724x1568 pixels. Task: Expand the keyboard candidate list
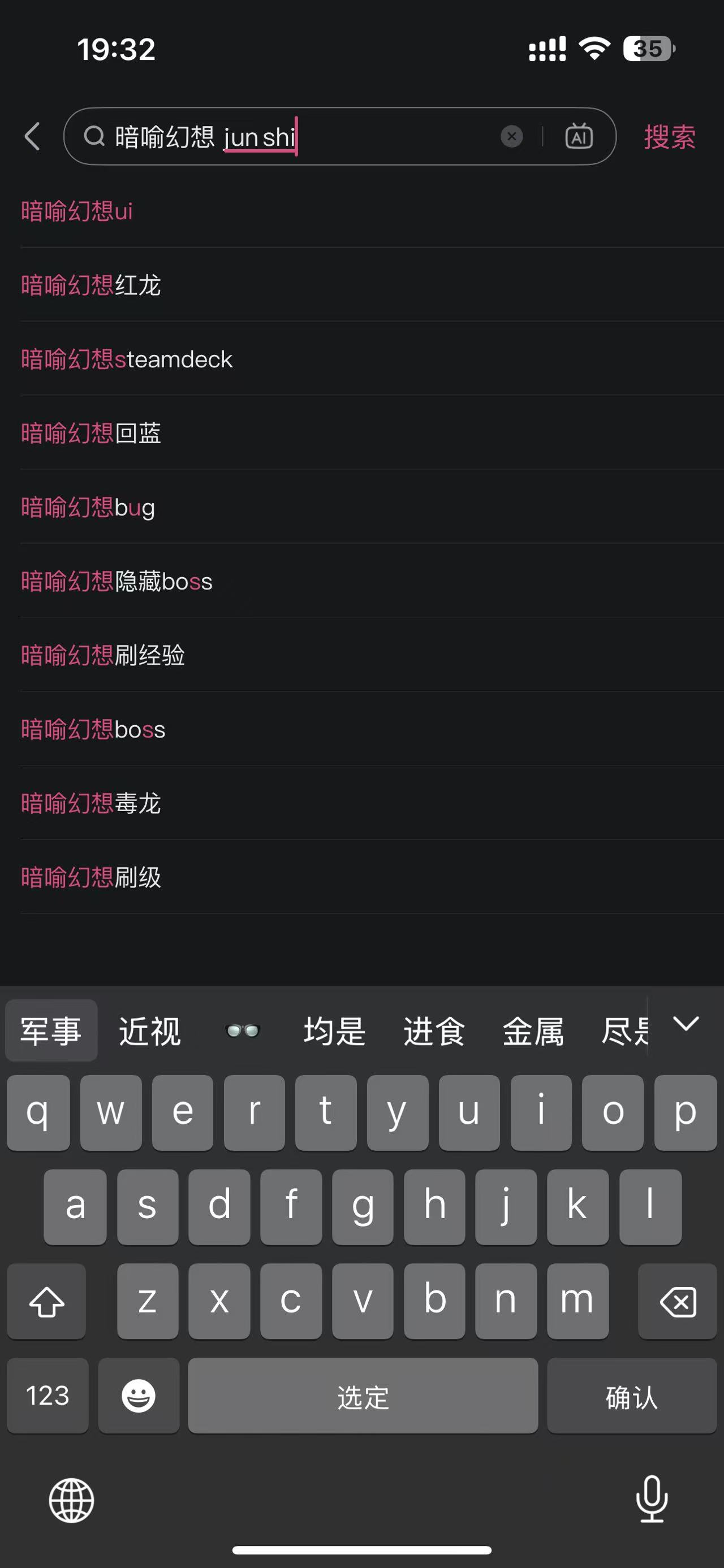coord(686,1024)
